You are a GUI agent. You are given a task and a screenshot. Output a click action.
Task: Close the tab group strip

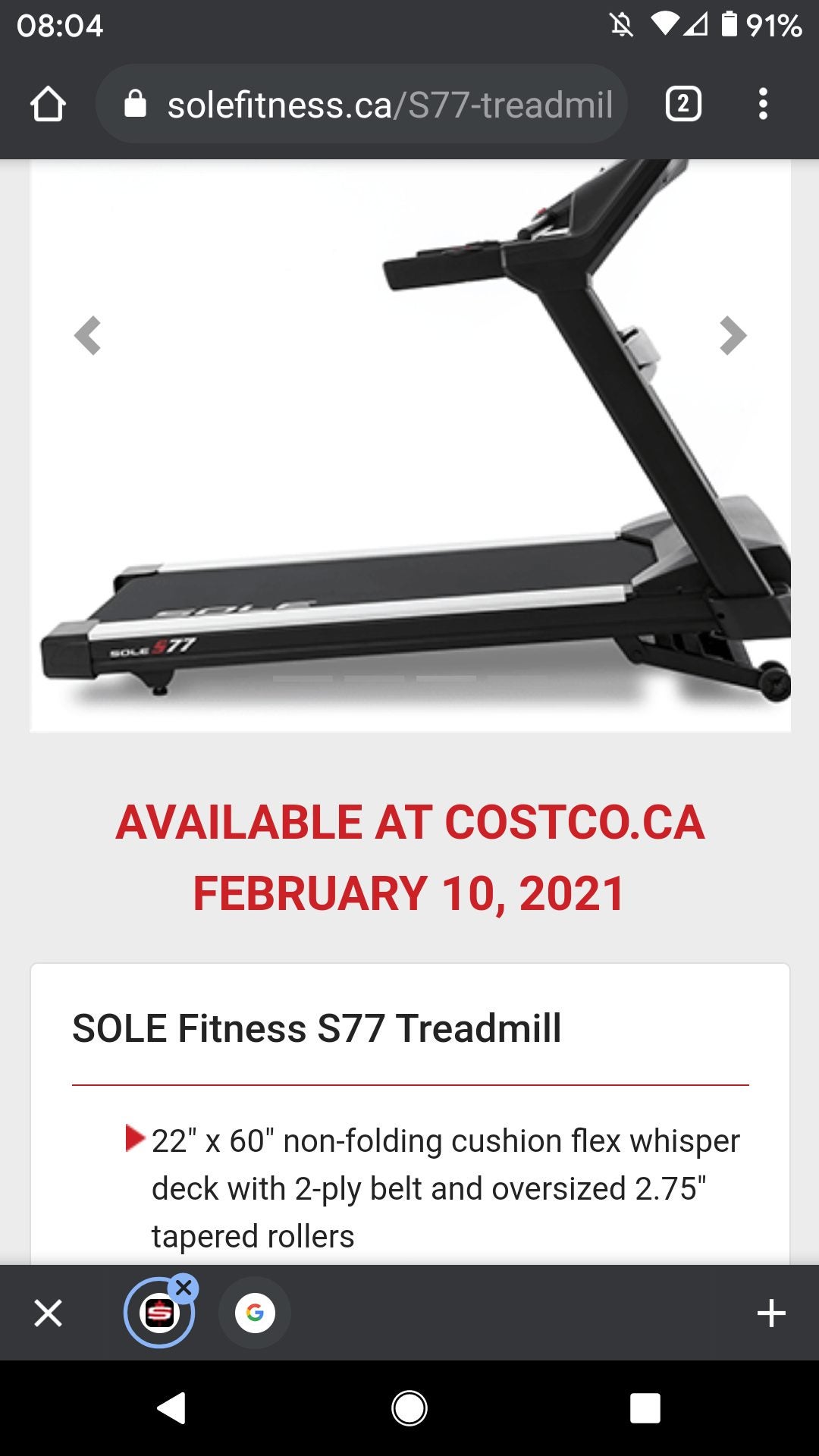point(48,1313)
